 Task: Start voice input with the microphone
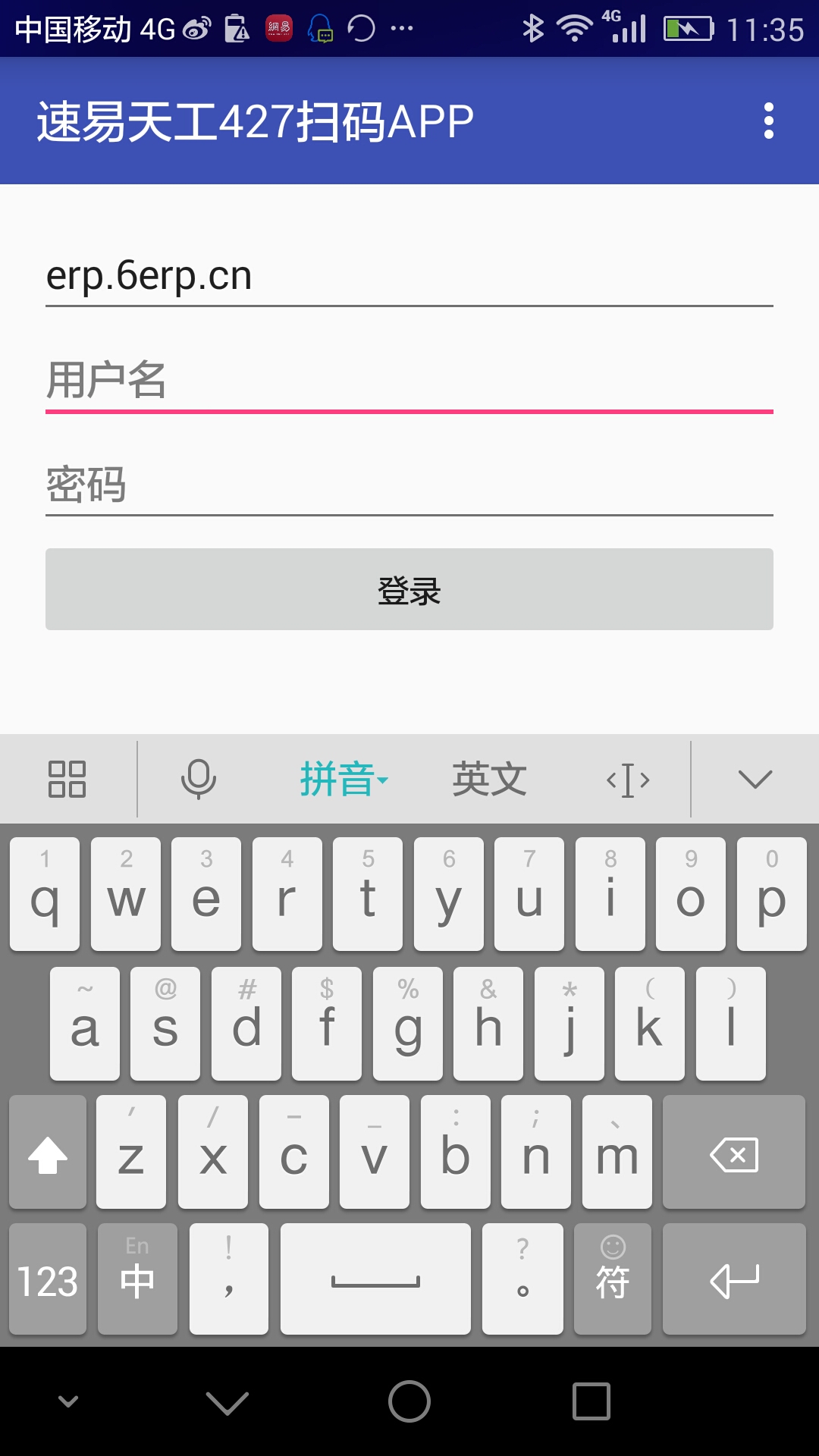point(199,779)
